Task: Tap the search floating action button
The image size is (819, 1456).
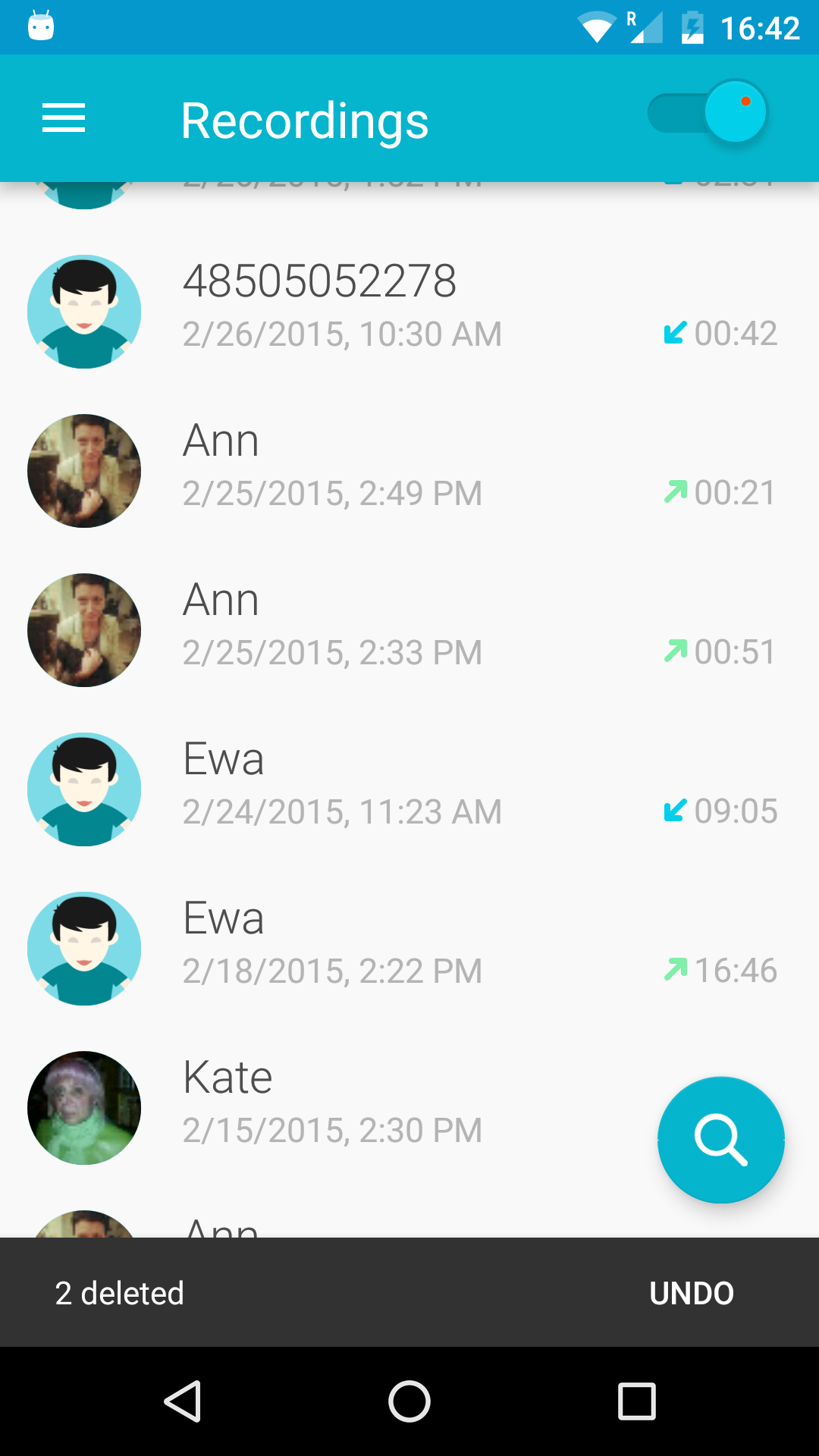Action: (x=720, y=1139)
